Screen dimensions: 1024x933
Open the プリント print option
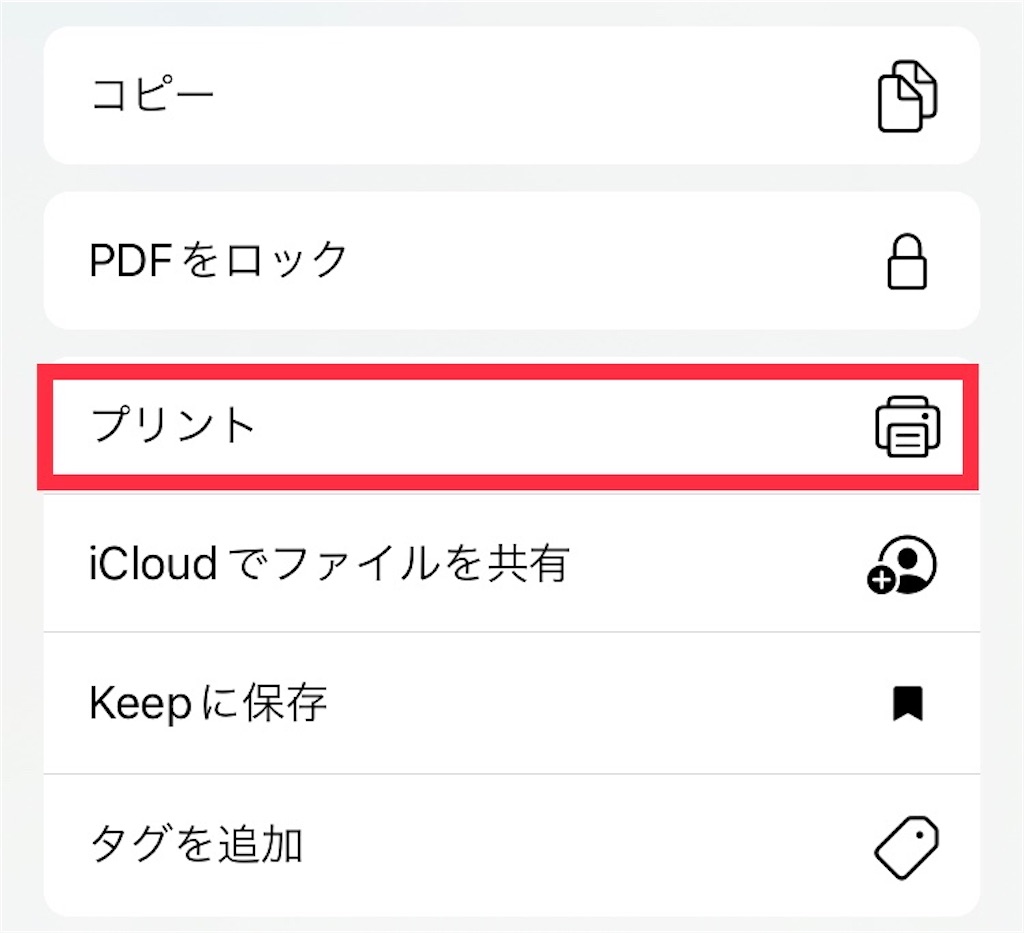(510, 426)
